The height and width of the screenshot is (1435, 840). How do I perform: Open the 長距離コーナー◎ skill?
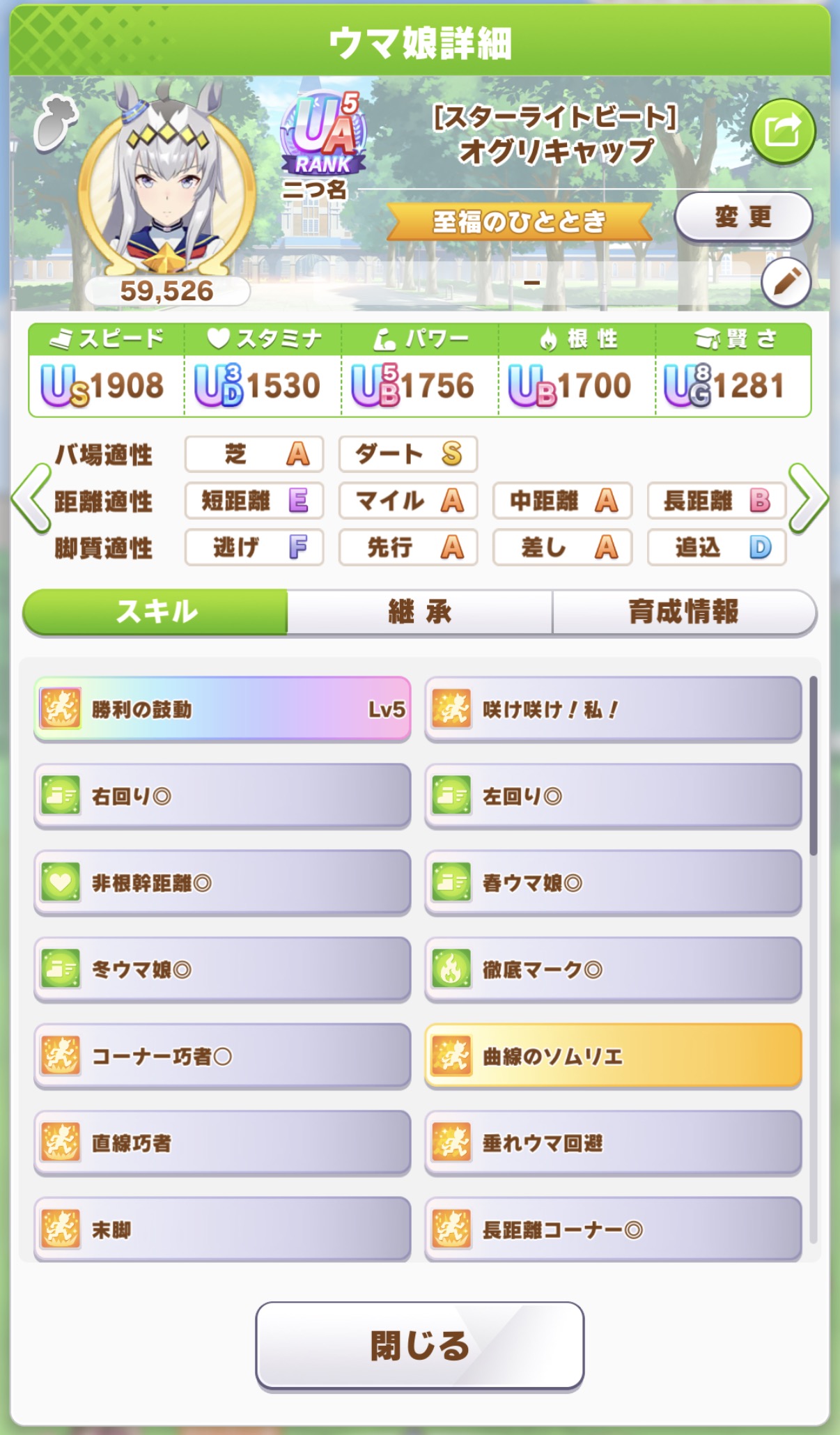pyautogui.click(x=613, y=1230)
